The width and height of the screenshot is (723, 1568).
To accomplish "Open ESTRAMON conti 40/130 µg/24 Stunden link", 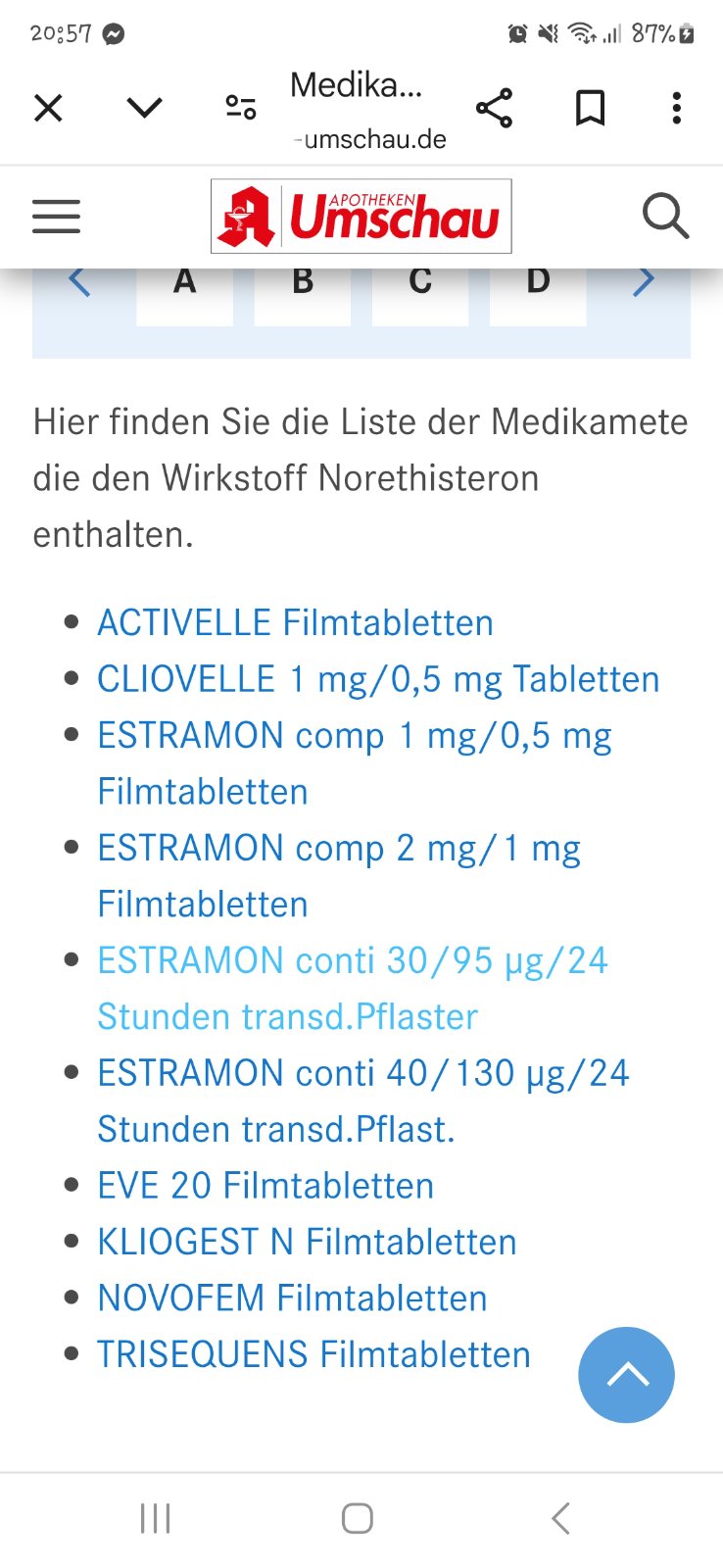I will pos(362,1074).
